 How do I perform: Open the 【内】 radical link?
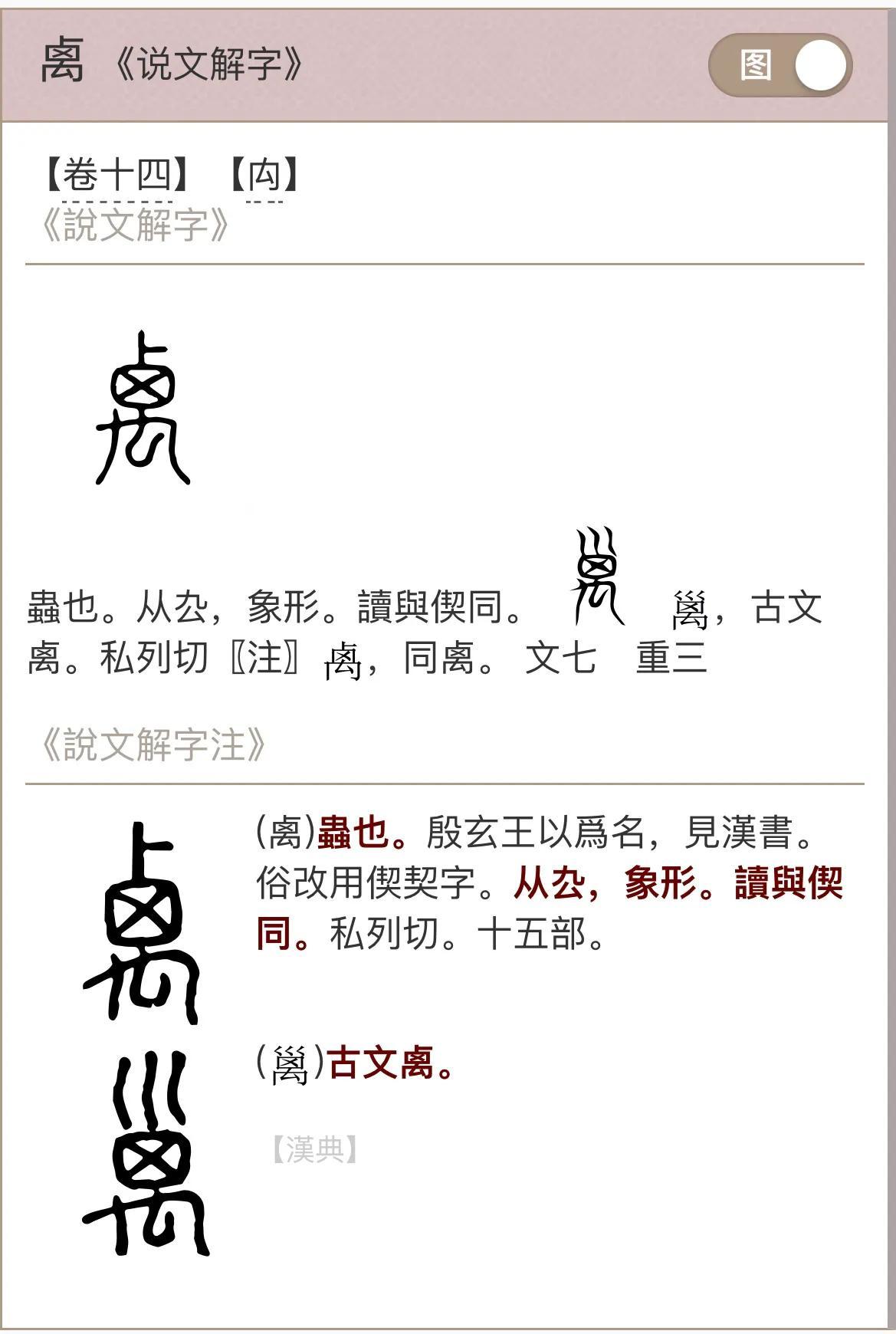pos(264,175)
